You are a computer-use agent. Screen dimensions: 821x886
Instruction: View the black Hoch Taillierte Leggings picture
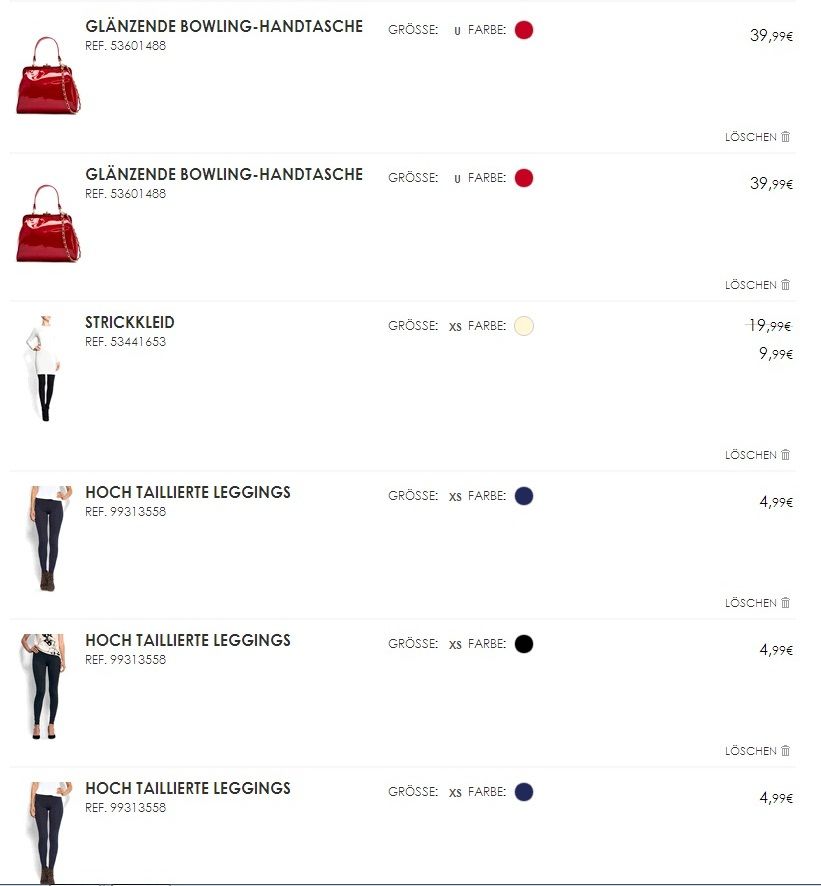tap(46, 686)
